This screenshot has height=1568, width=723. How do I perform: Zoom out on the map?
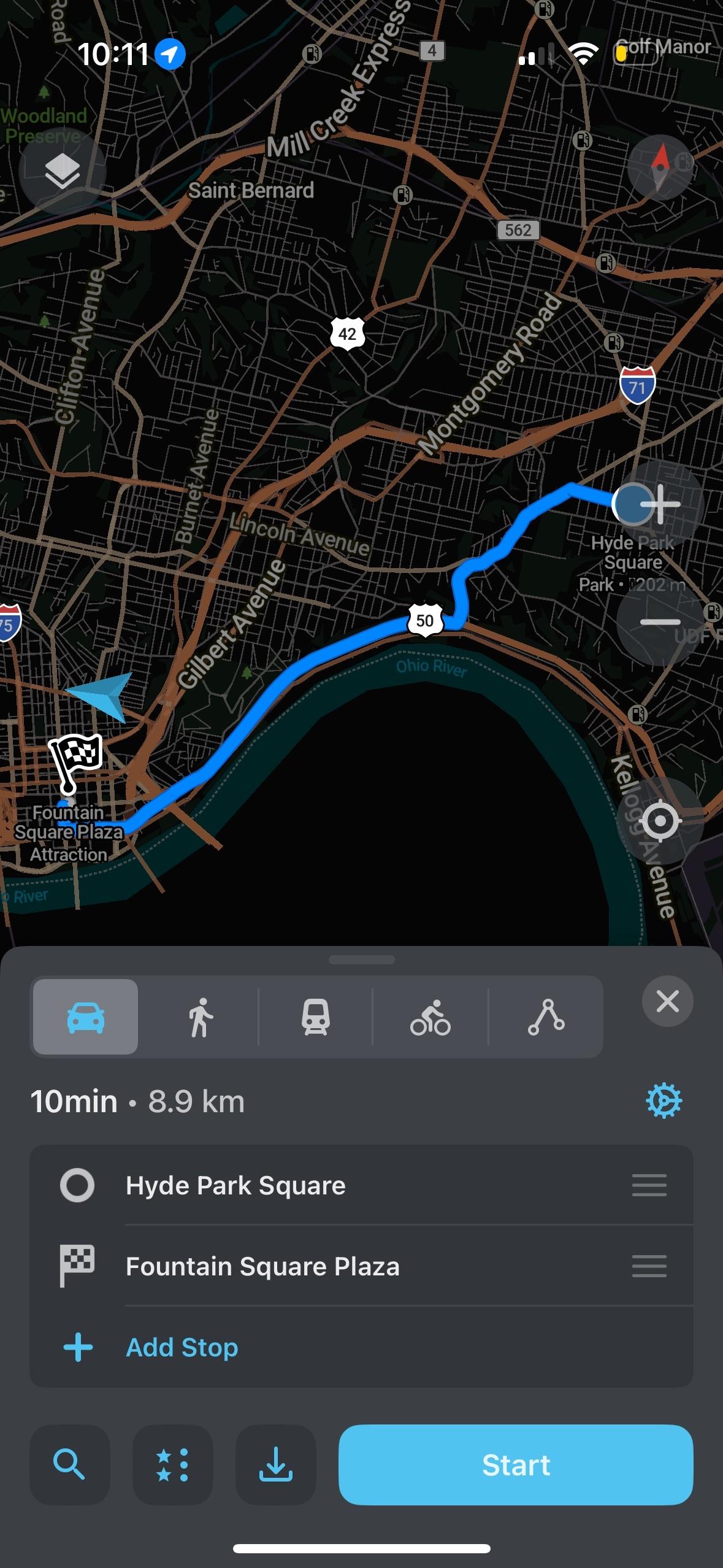click(x=660, y=622)
